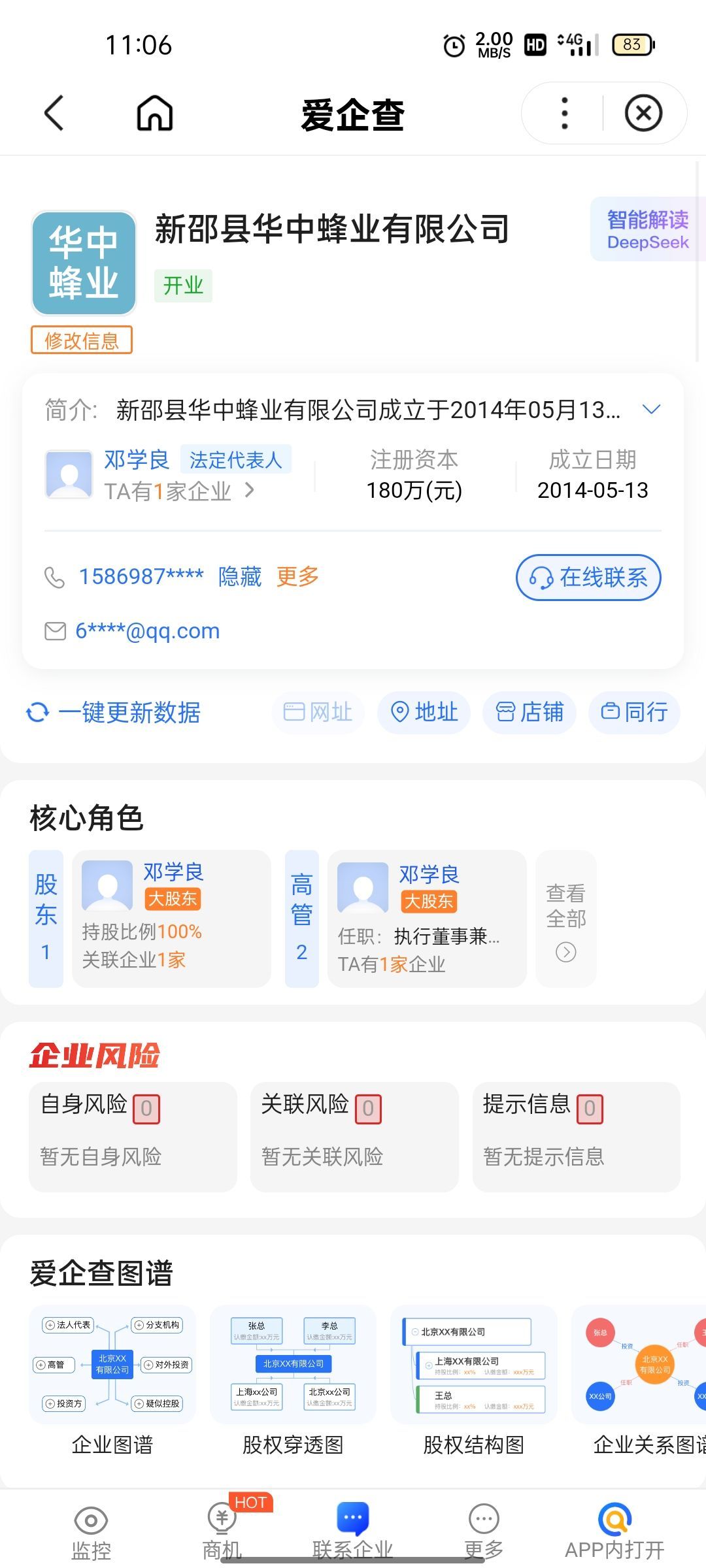Go back using the top-left arrow
Viewport: 706px width, 1568px height.
pyautogui.click(x=54, y=113)
